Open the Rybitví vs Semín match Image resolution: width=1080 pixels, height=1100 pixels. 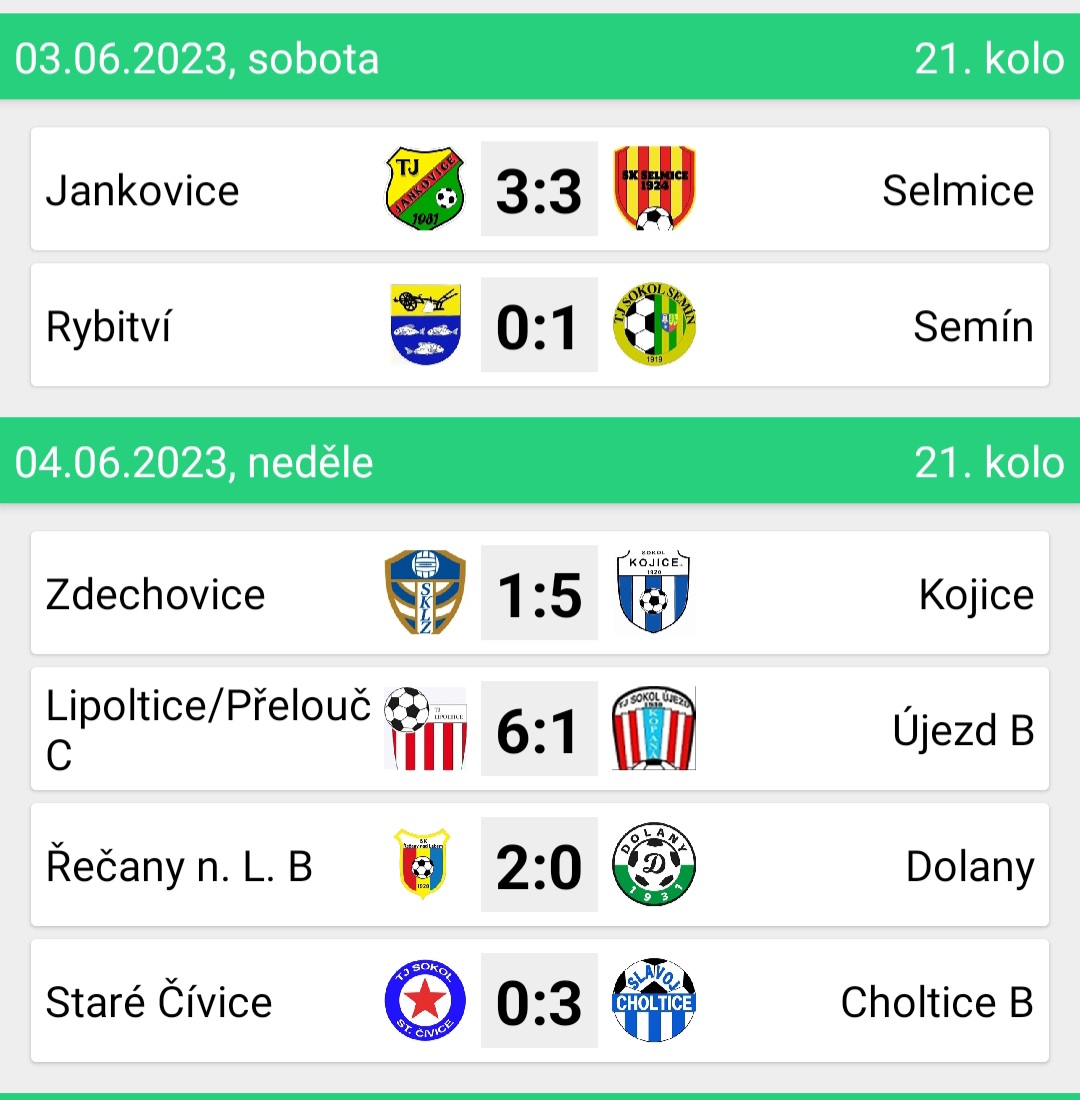coord(540,326)
